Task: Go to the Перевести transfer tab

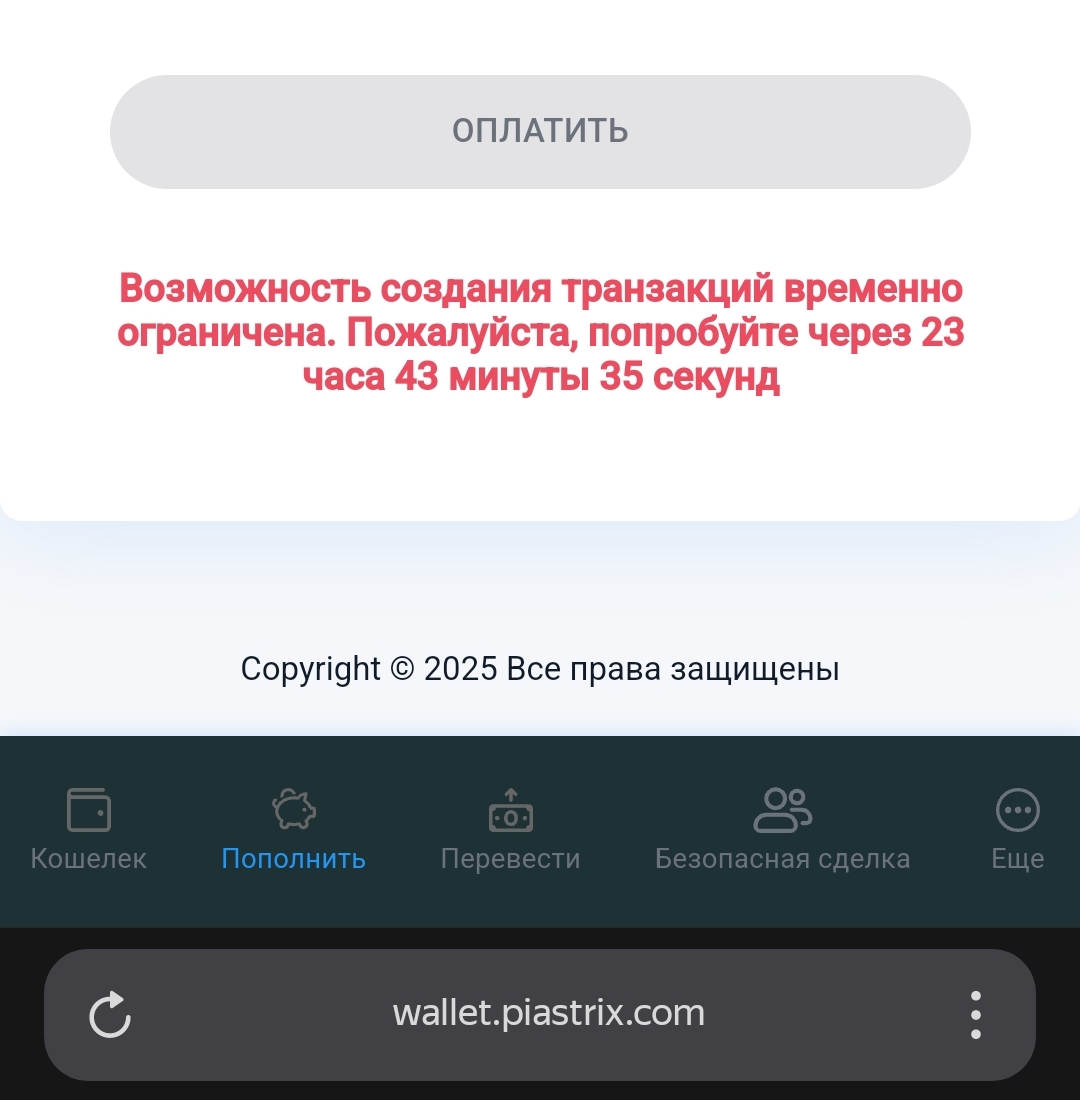Action: (510, 829)
